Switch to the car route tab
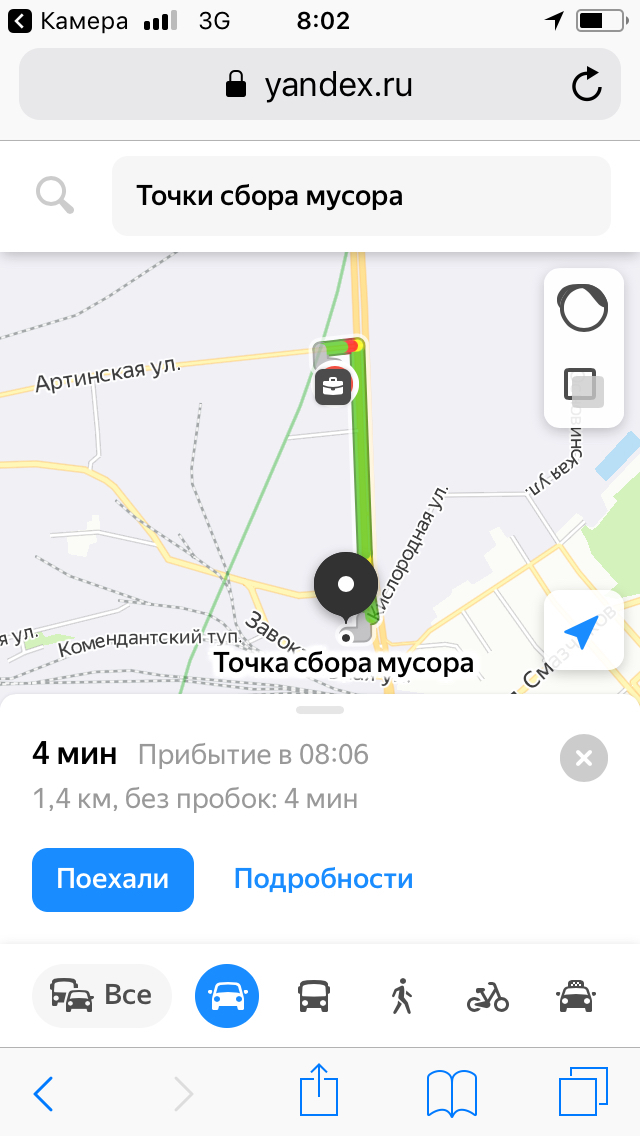 point(228,996)
